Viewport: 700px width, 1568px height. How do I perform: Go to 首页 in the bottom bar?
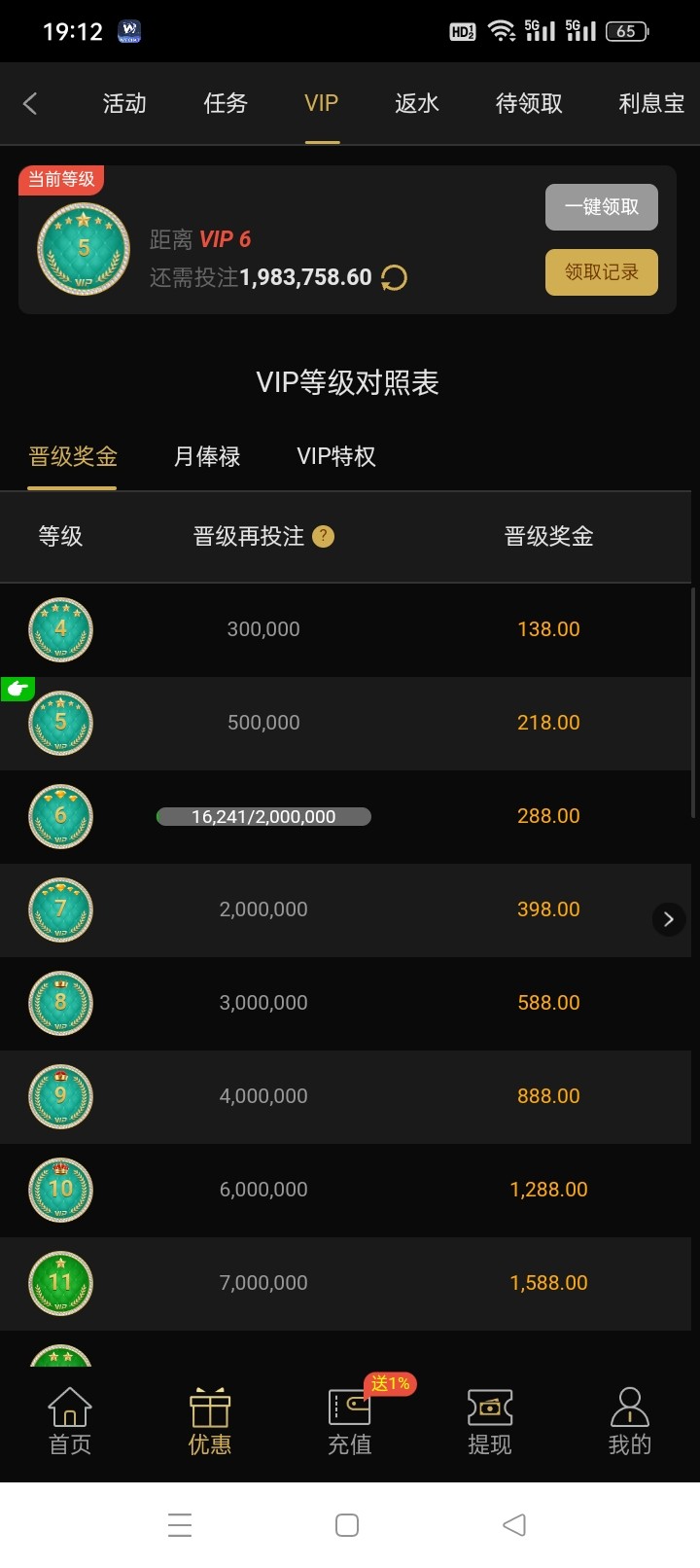pyautogui.click(x=70, y=1421)
